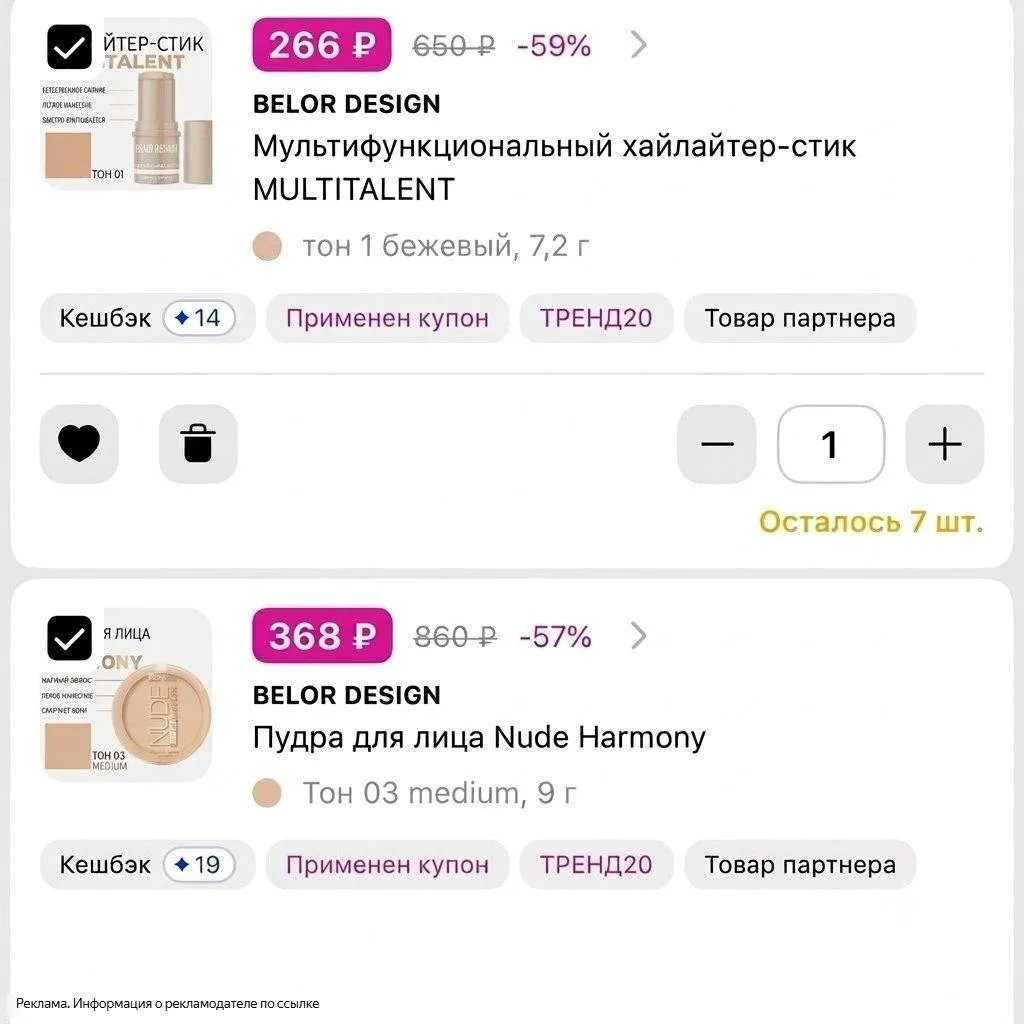The height and width of the screenshot is (1024, 1024).
Task: Tap Товар партнера chip under Nude Harmony powder
Action: [x=800, y=865]
